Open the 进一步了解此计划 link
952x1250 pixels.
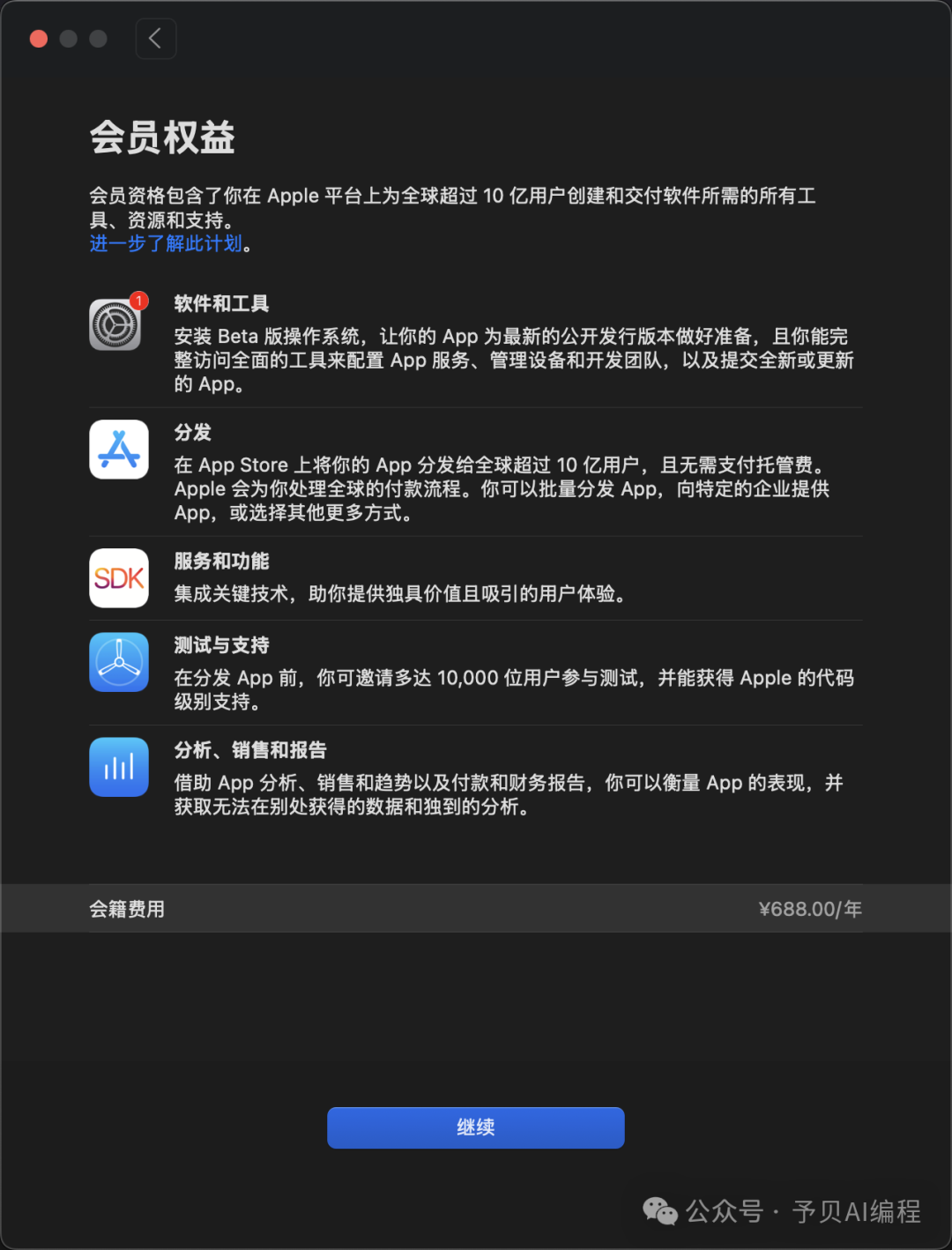[x=166, y=244]
